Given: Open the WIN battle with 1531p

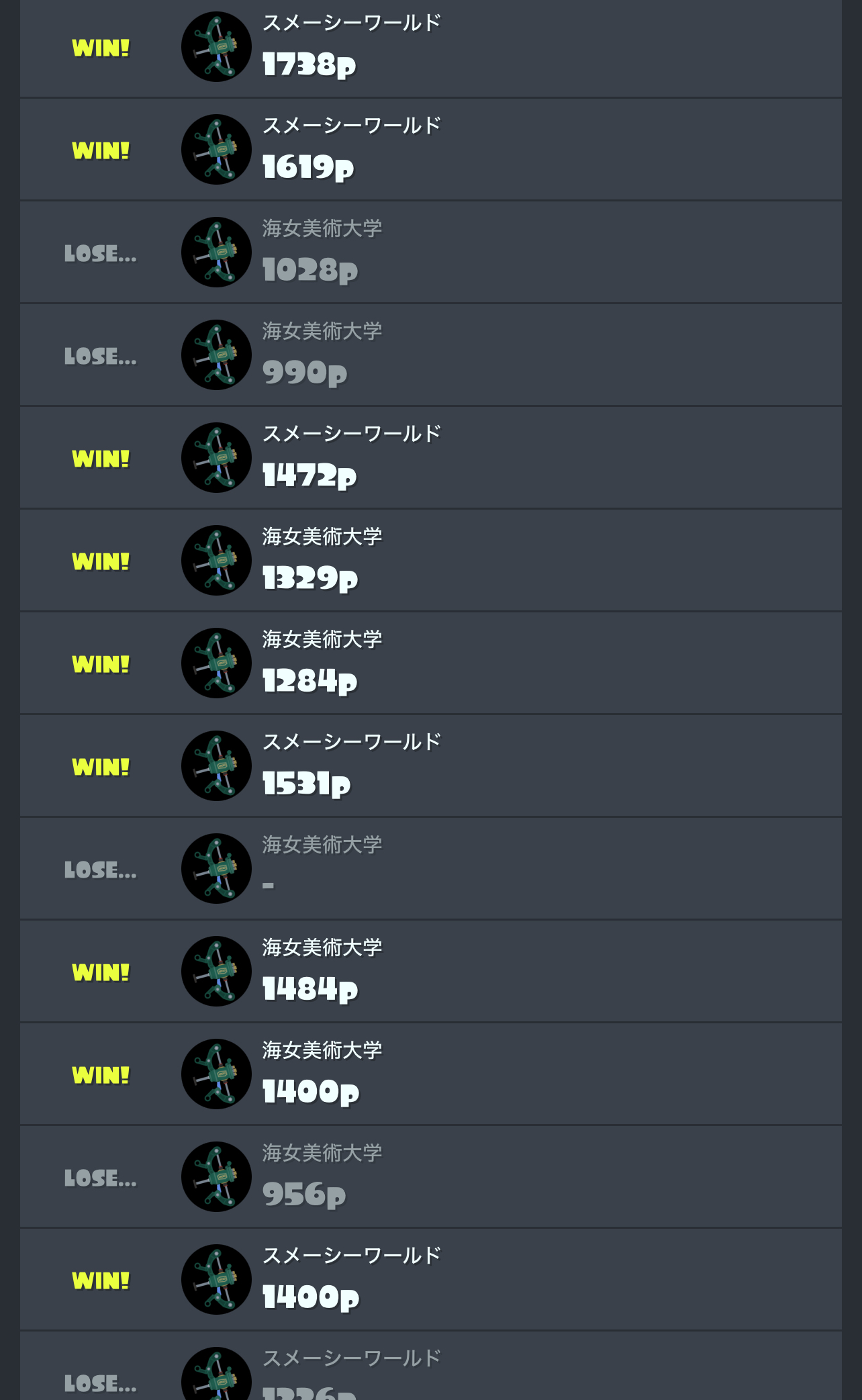Looking at the screenshot, I should point(430,766).
